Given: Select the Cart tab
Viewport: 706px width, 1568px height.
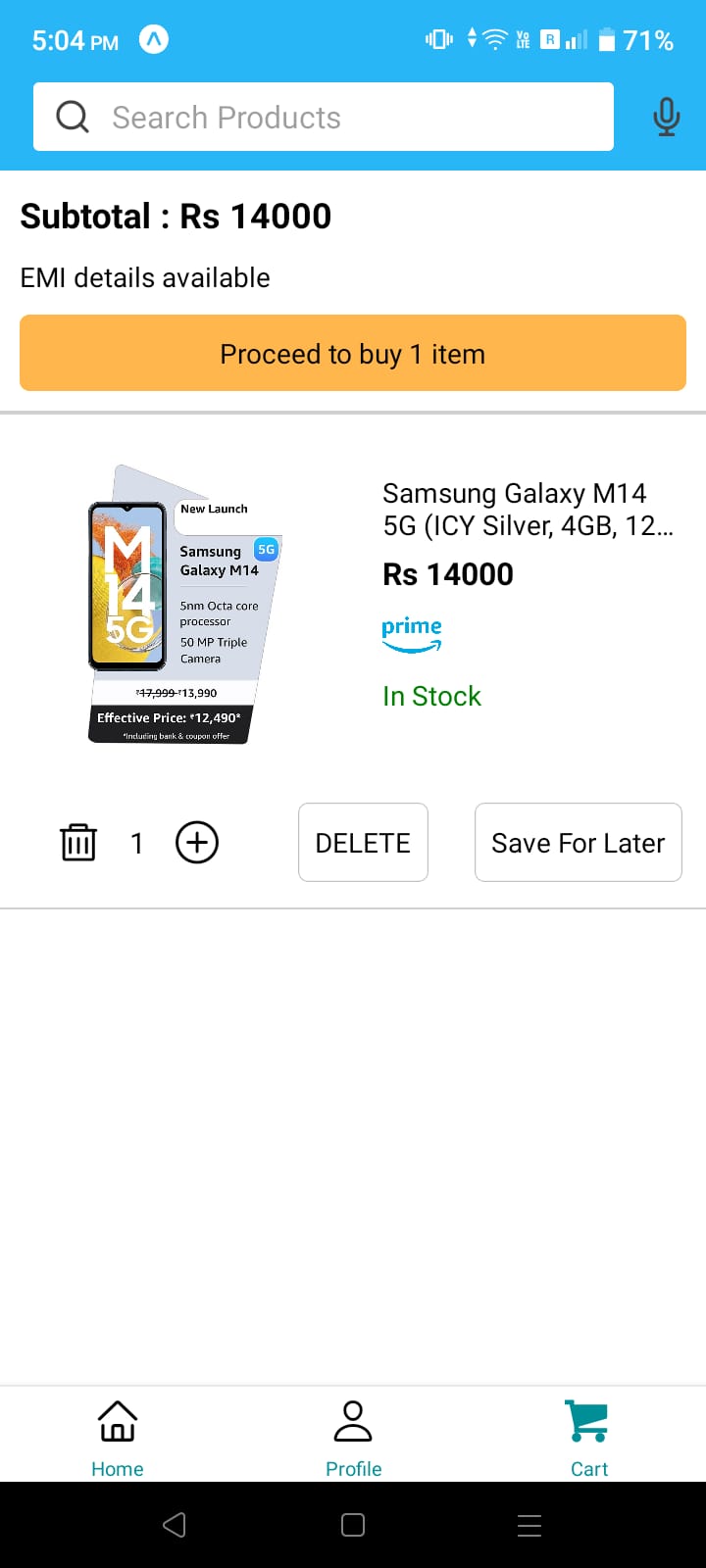Looking at the screenshot, I should tap(588, 1439).
